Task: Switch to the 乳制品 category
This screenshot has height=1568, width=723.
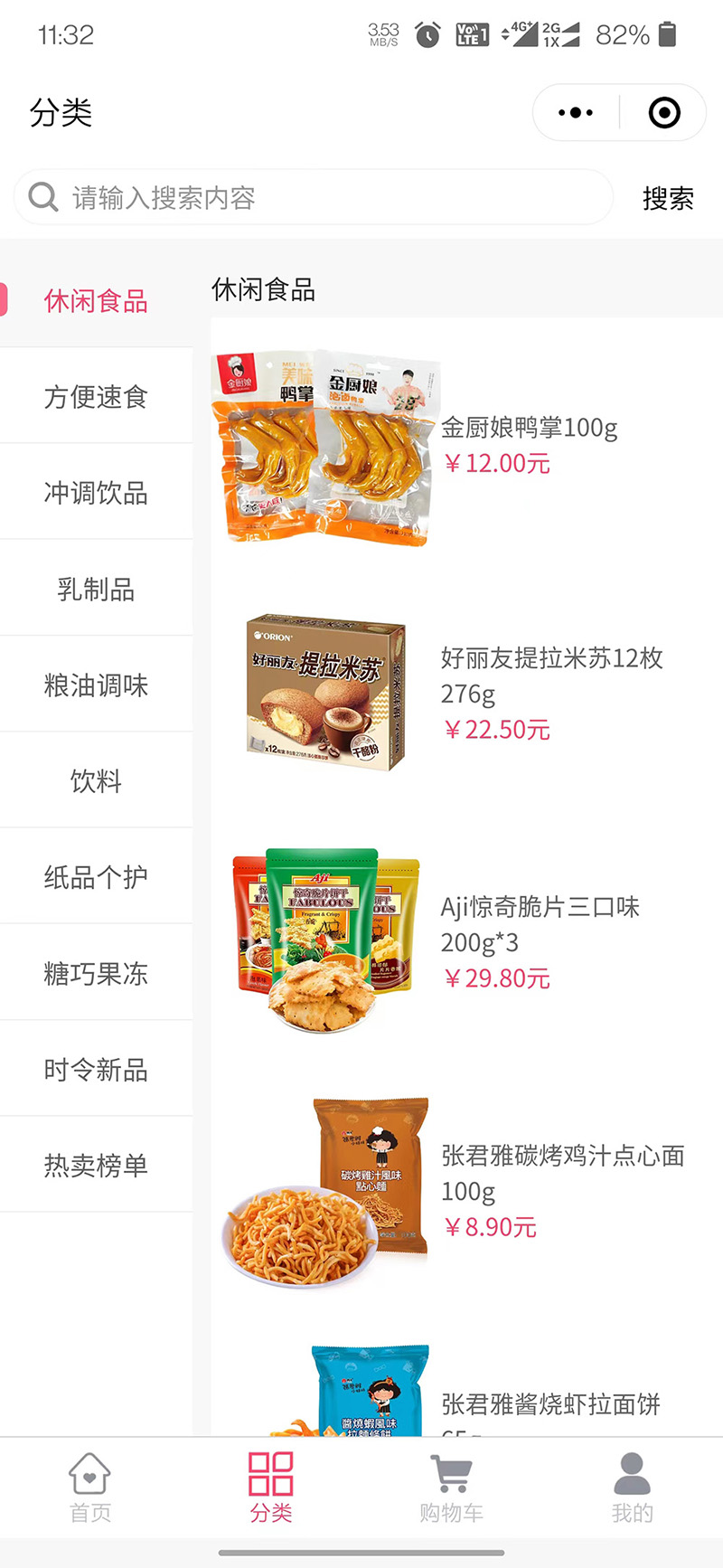Action: pyautogui.click(x=96, y=590)
